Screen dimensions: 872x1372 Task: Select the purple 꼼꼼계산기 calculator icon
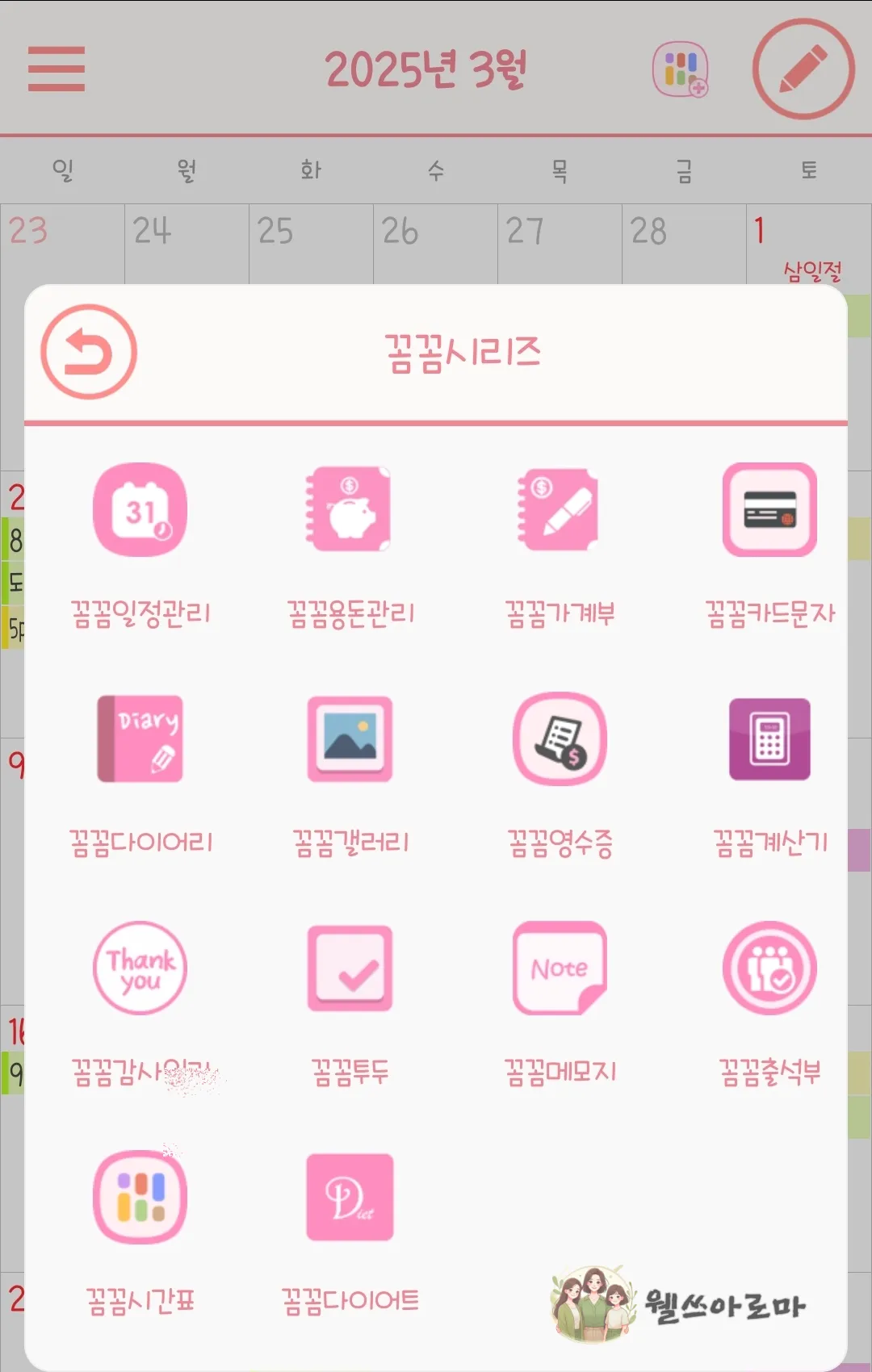[769, 740]
